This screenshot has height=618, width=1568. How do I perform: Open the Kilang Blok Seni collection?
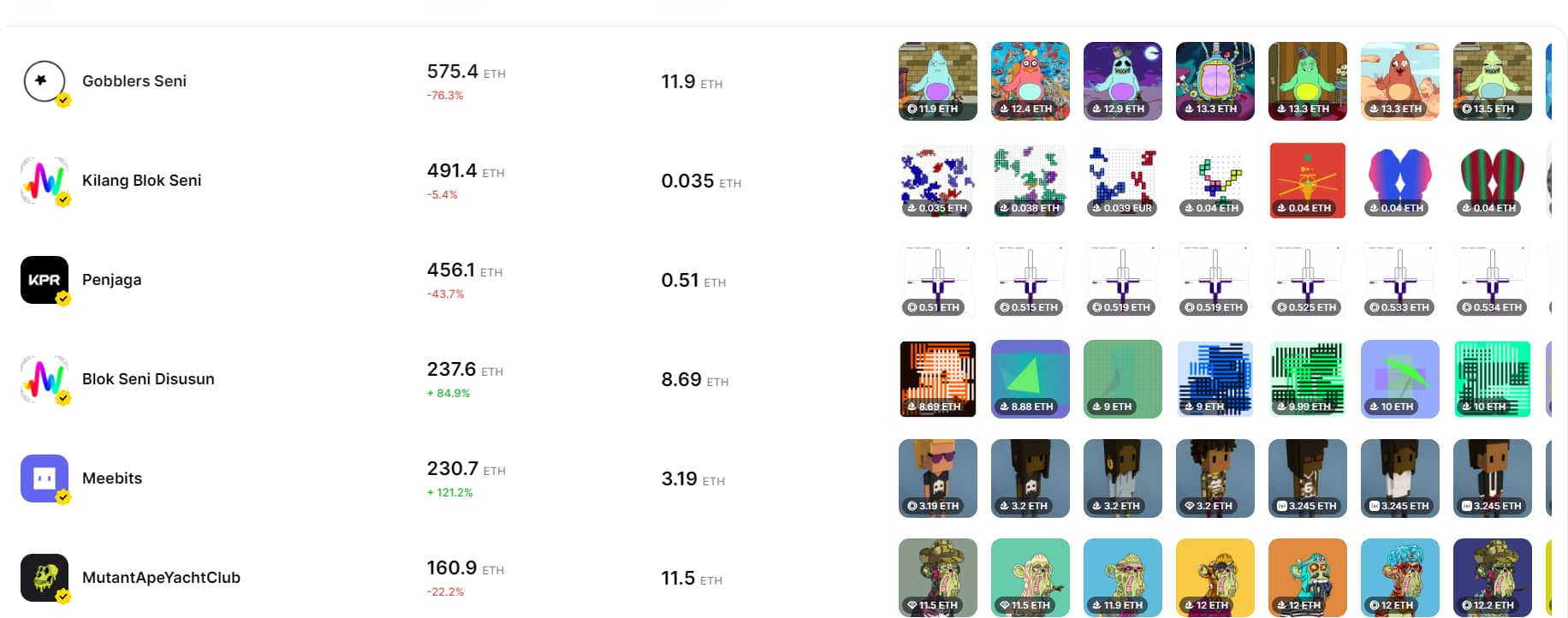[x=141, y=181]
